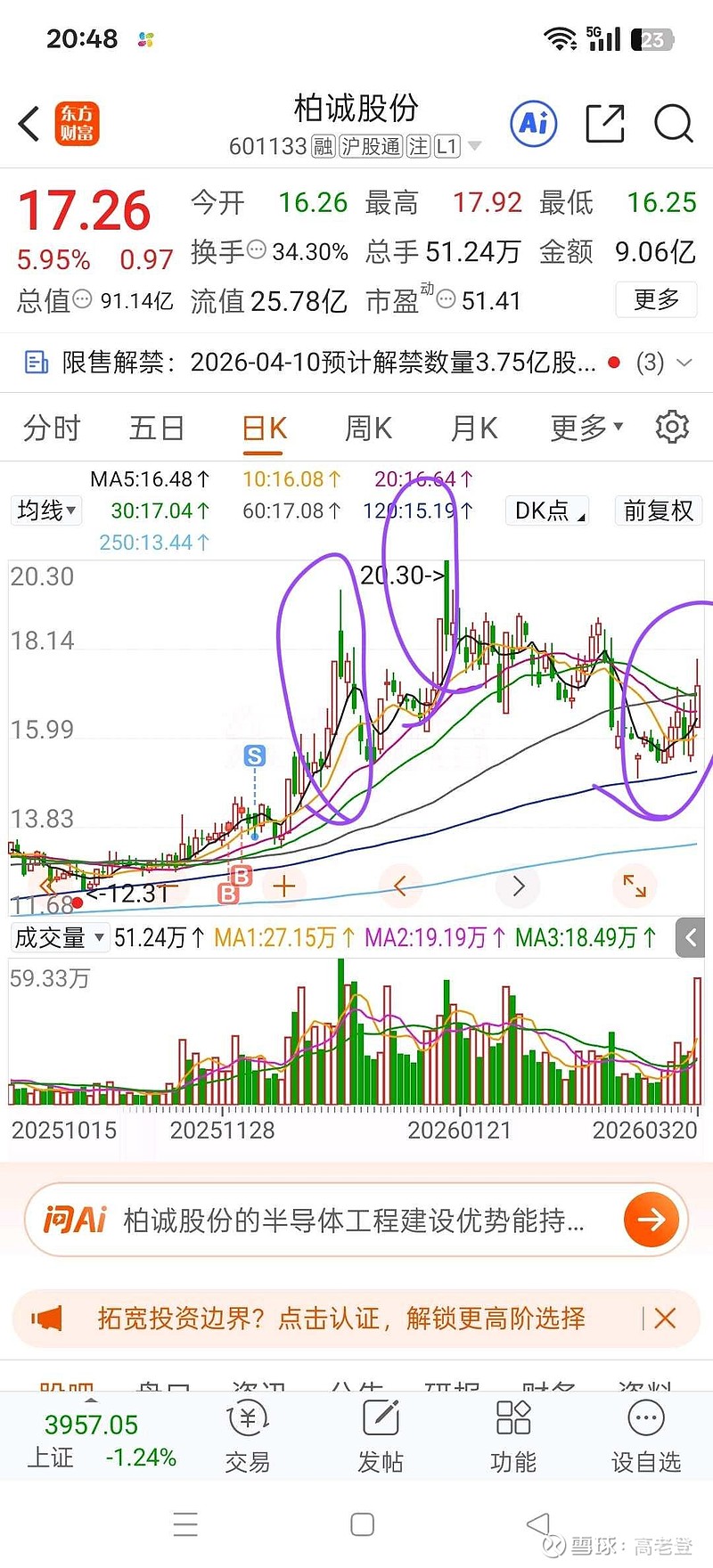Tap the 发帖 post icon in bottom bar
The image size is (713, 1568).
pos(381,1436)
